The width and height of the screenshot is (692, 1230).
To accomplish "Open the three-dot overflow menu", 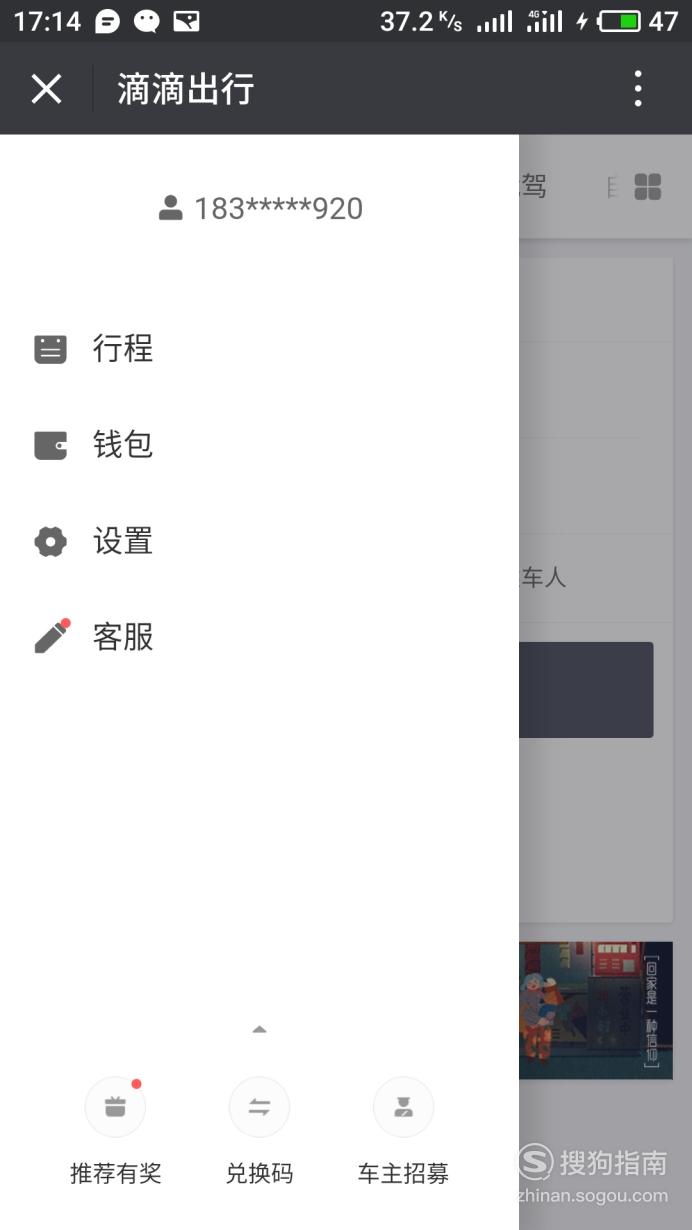I will coord(638,89).
